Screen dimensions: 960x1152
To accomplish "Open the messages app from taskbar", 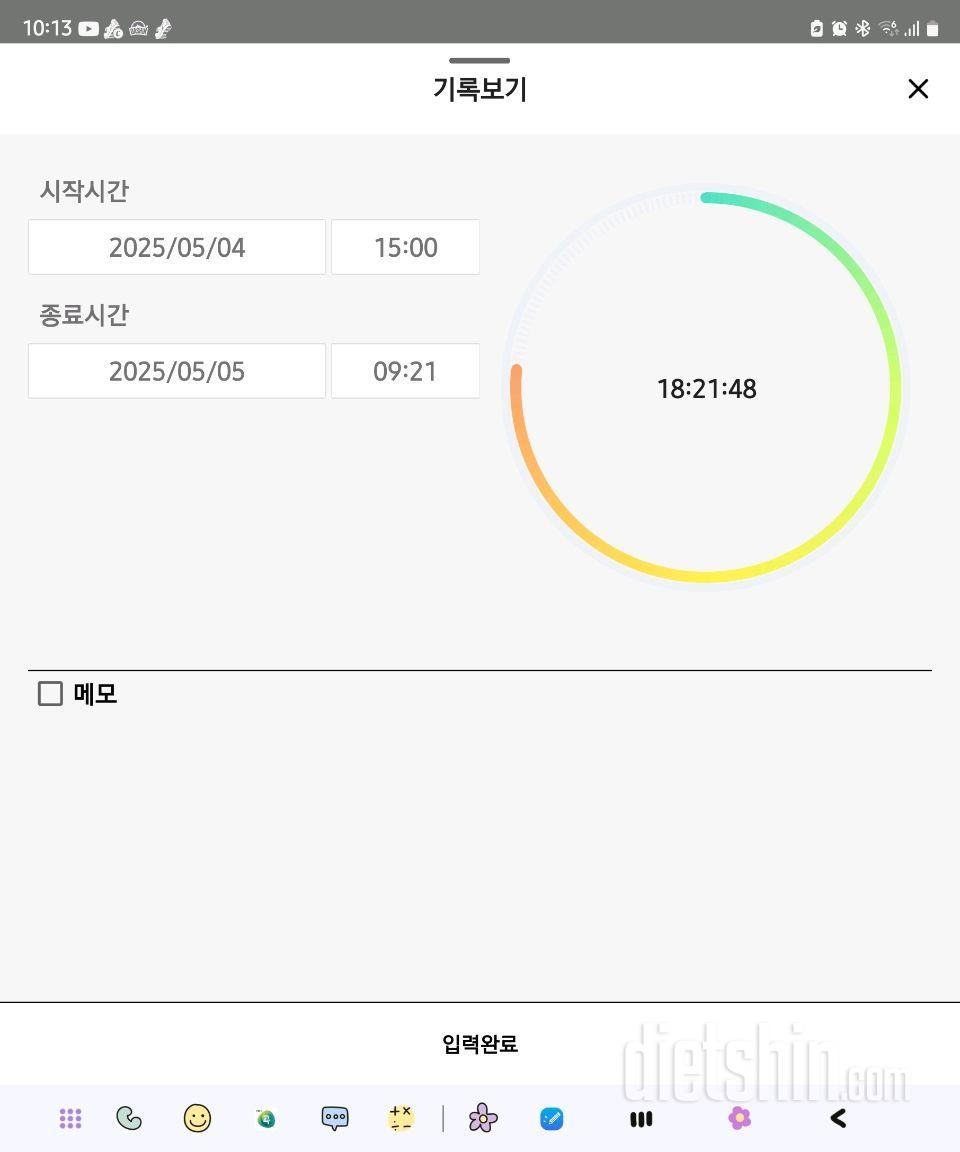I will click(x=335, y=1118).
